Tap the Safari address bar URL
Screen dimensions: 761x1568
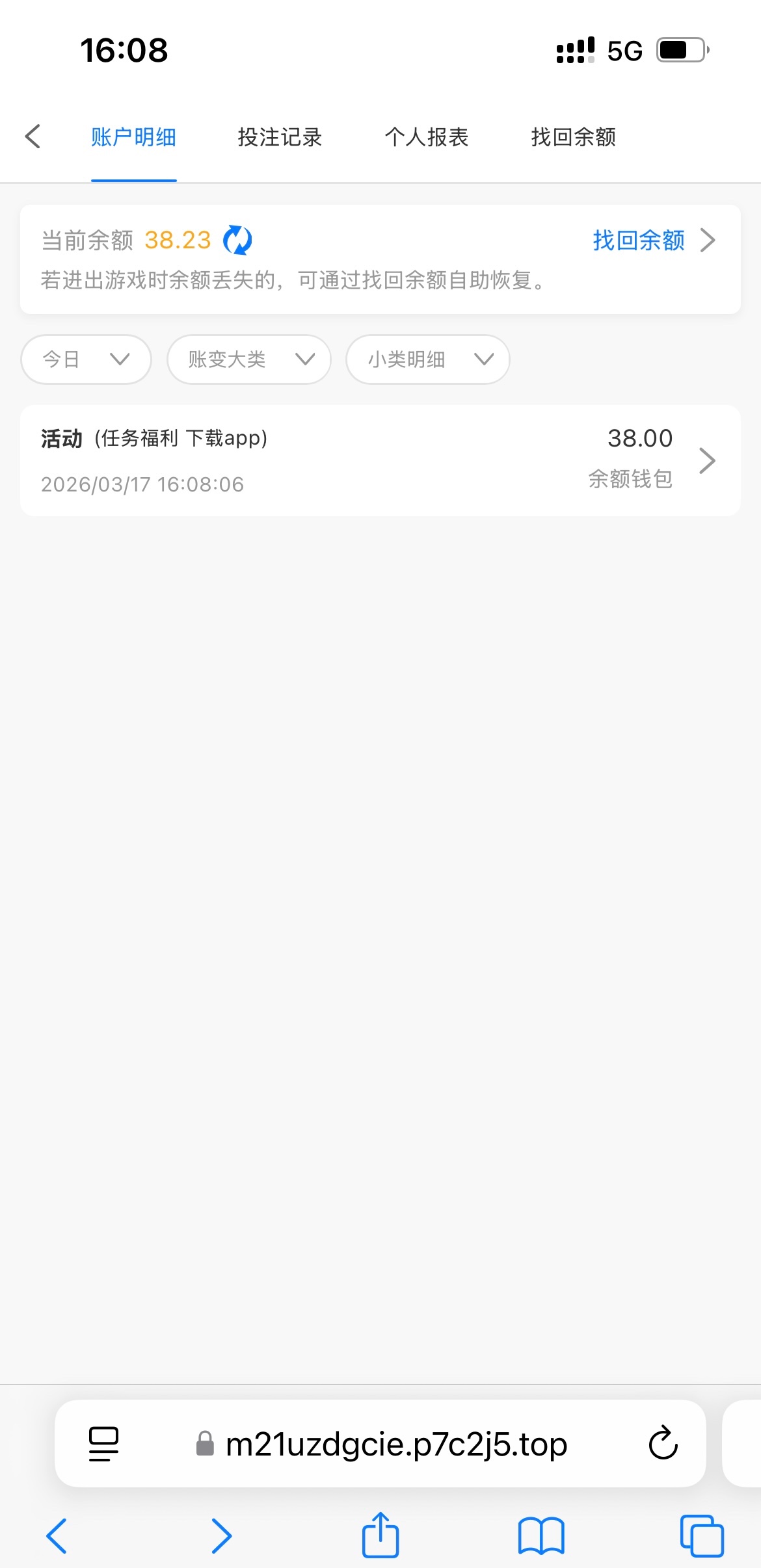(x=395, y=1444)
